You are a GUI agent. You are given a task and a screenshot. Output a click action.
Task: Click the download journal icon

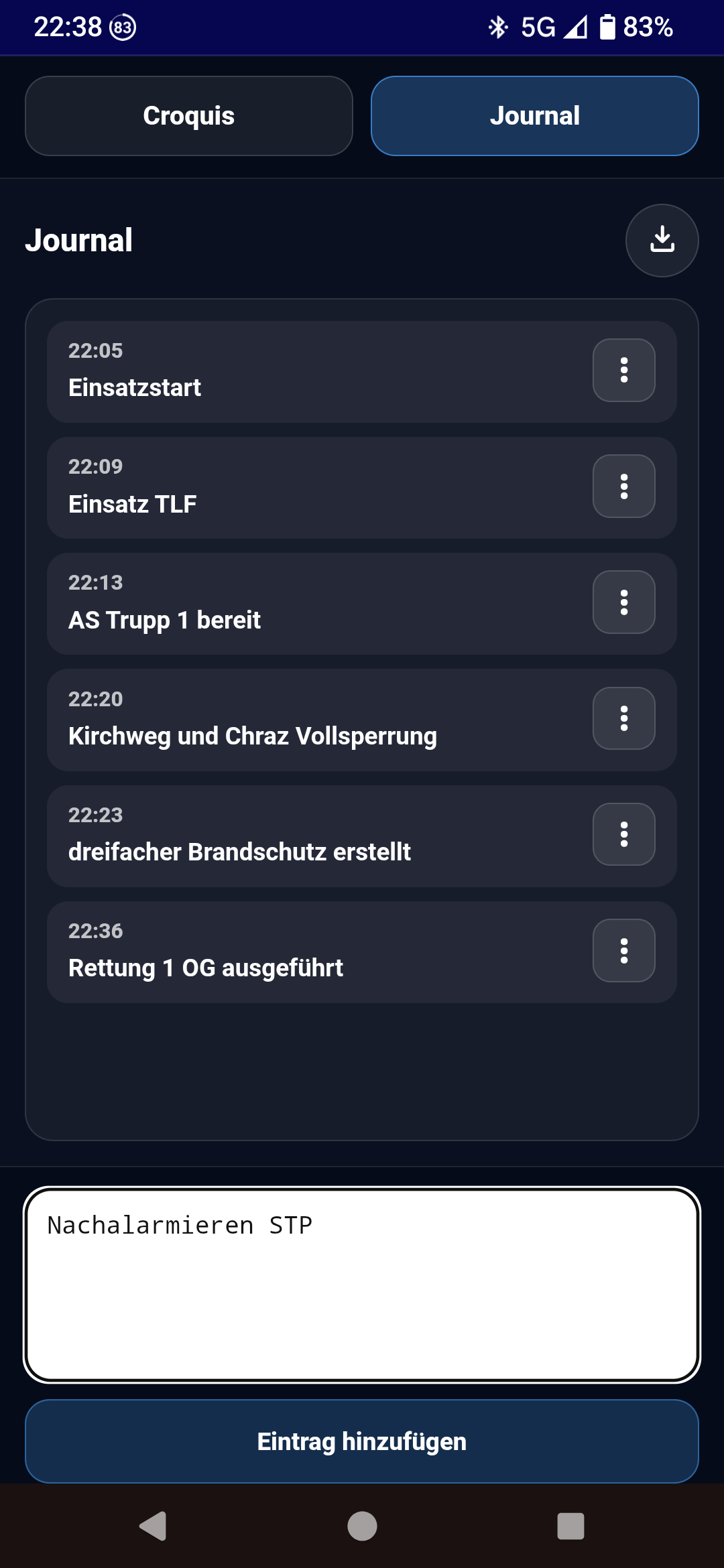(661, 241)
